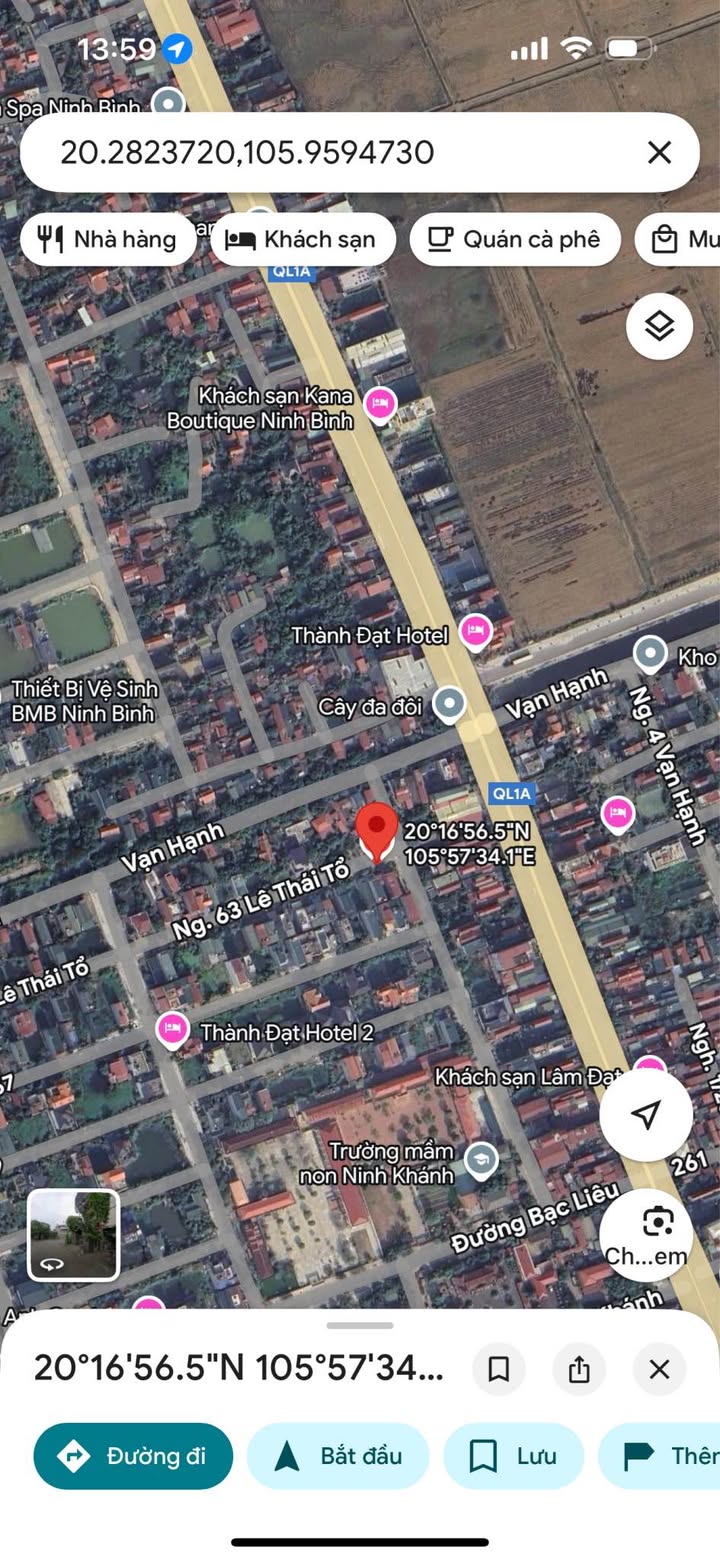Open the map layers button

(659, 326)
